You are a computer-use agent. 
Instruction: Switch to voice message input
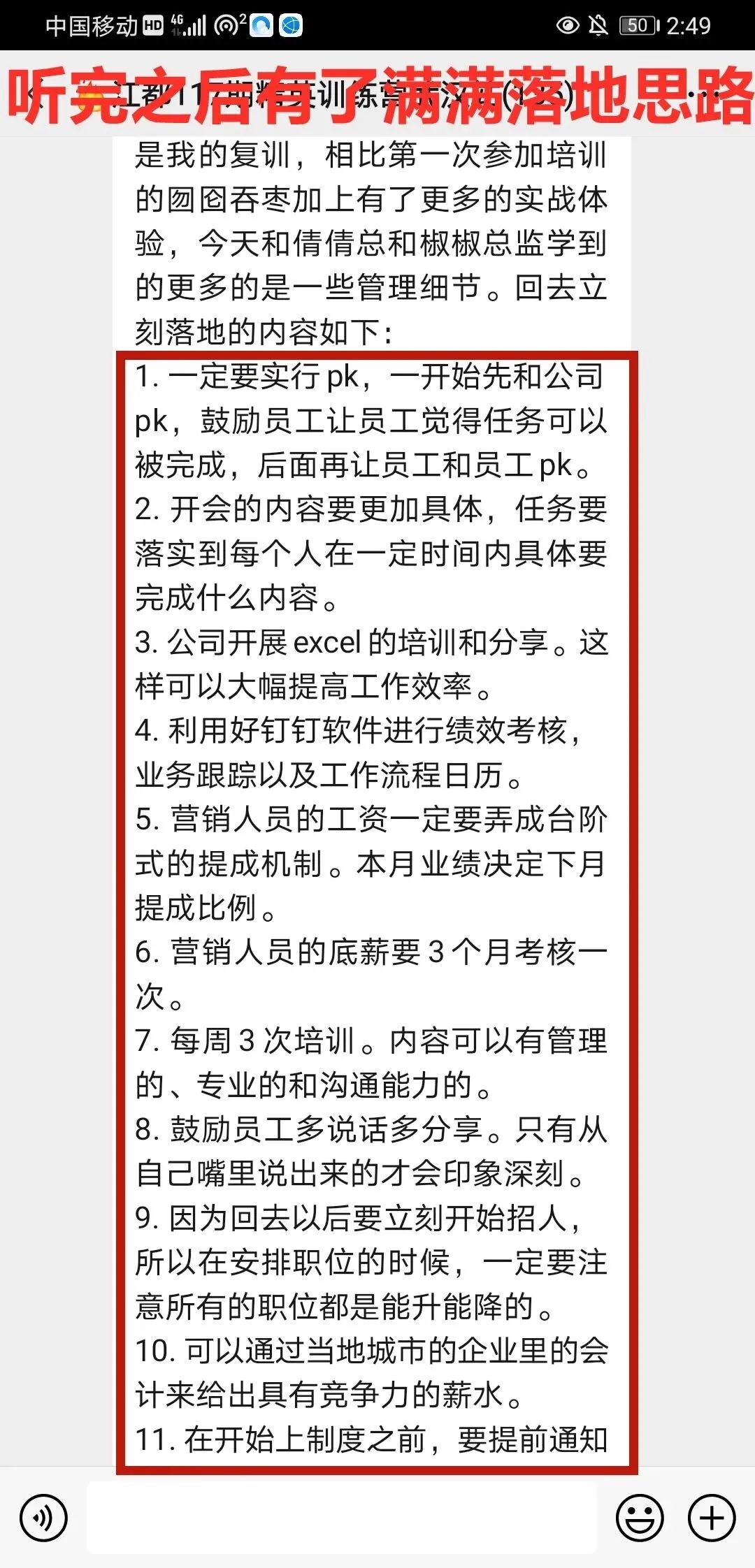coord(43,1518)
